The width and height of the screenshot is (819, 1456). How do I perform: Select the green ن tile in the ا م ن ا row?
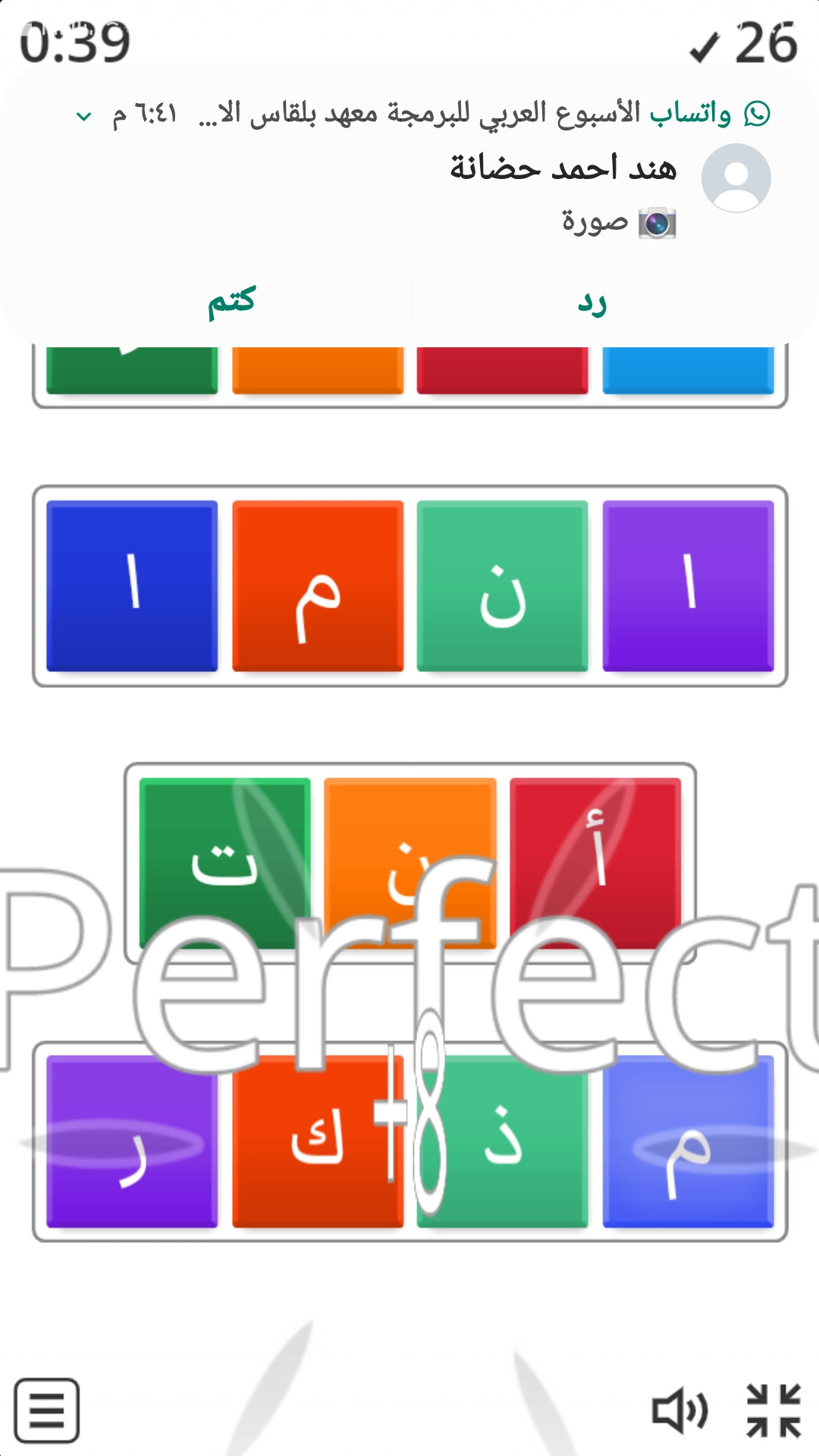(502, 586)
